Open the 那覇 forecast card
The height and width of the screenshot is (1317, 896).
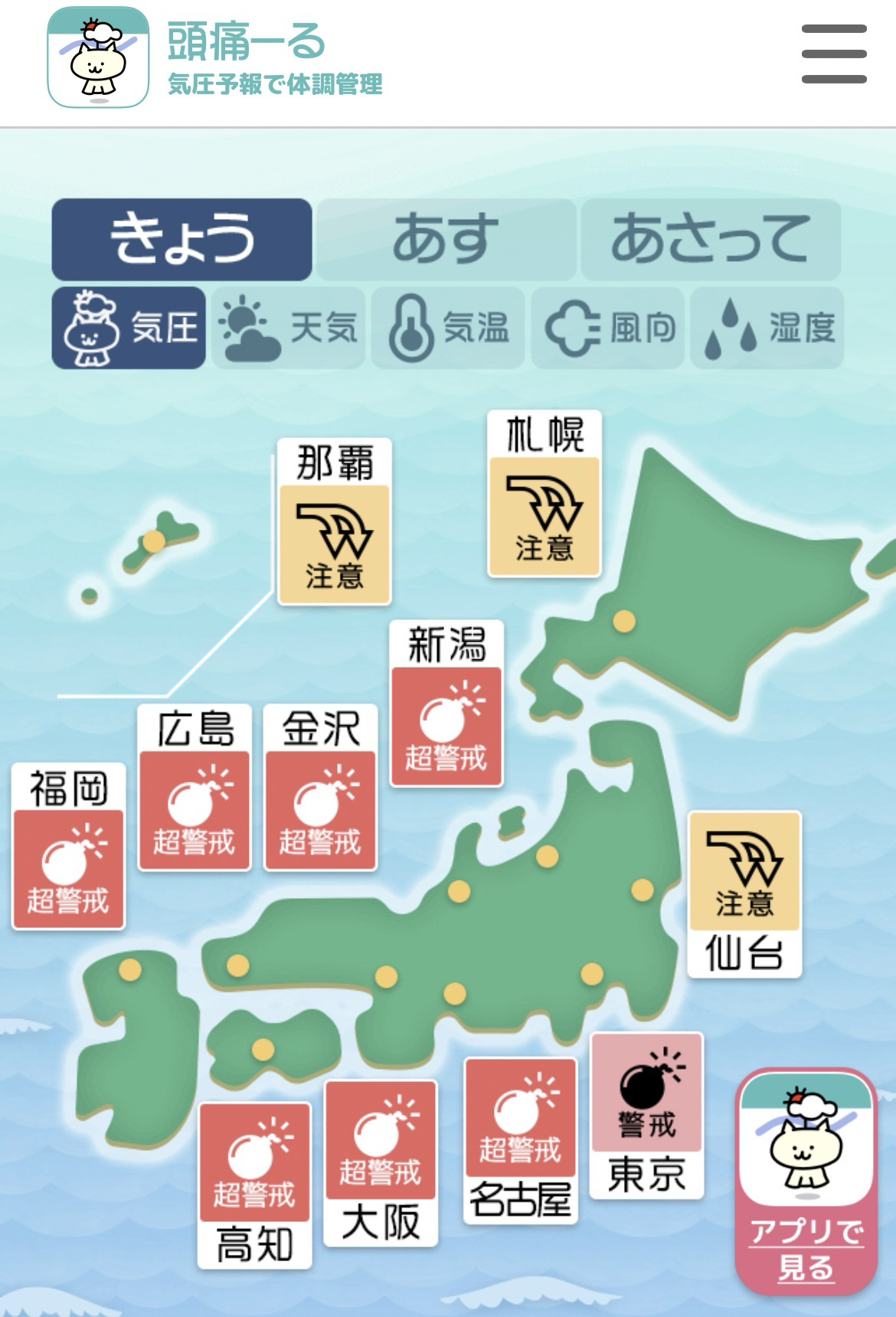click(334, 521)
